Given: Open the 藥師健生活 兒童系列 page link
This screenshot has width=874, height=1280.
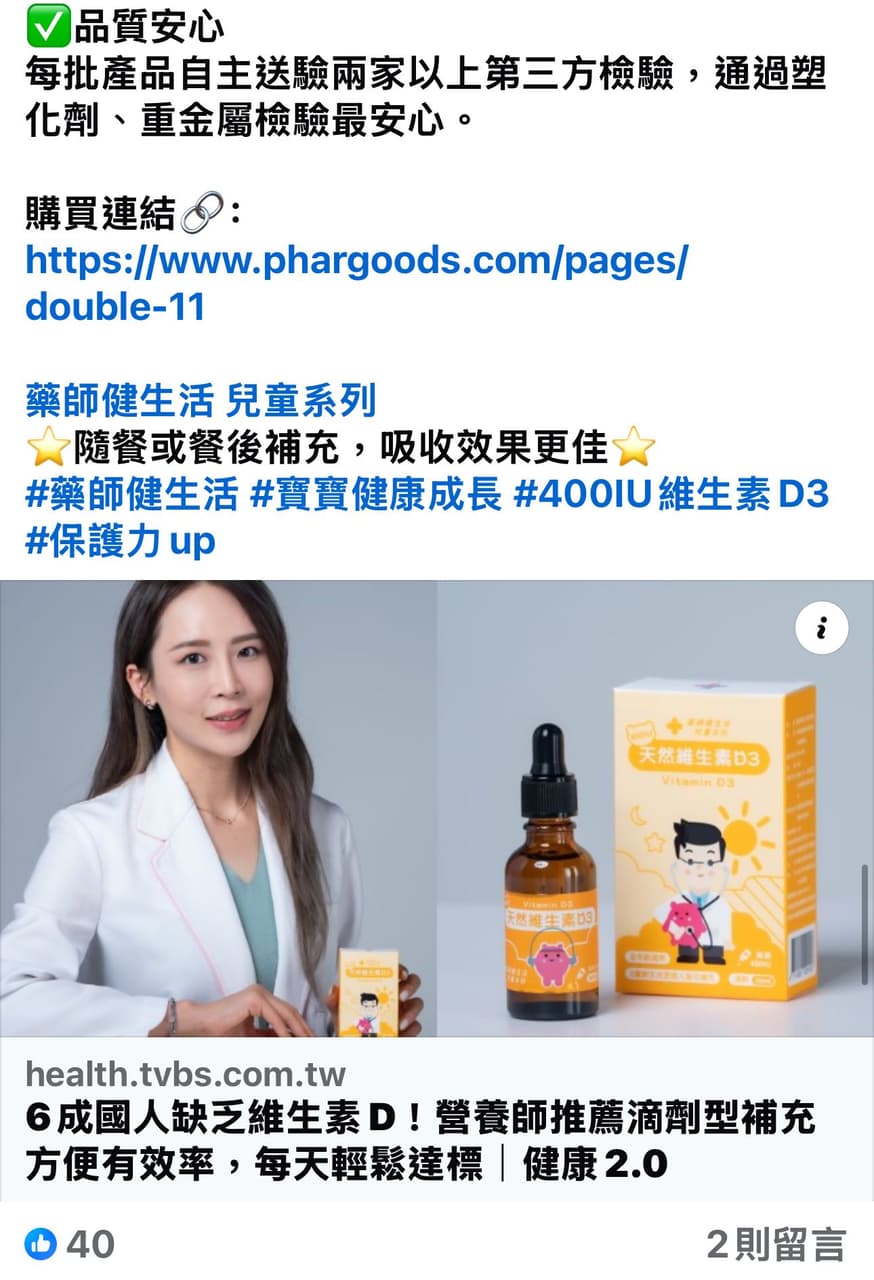Looking at the screenshot, I should 200,401.
